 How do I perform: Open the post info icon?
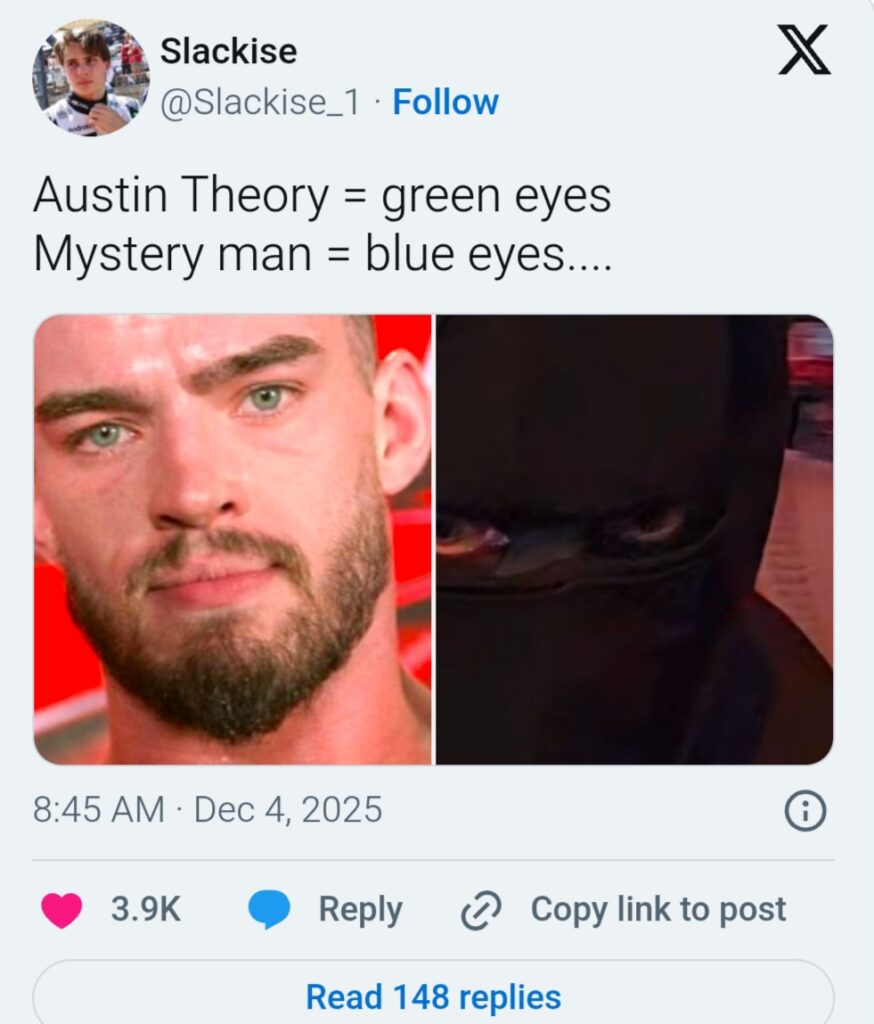tap(805, 811)
